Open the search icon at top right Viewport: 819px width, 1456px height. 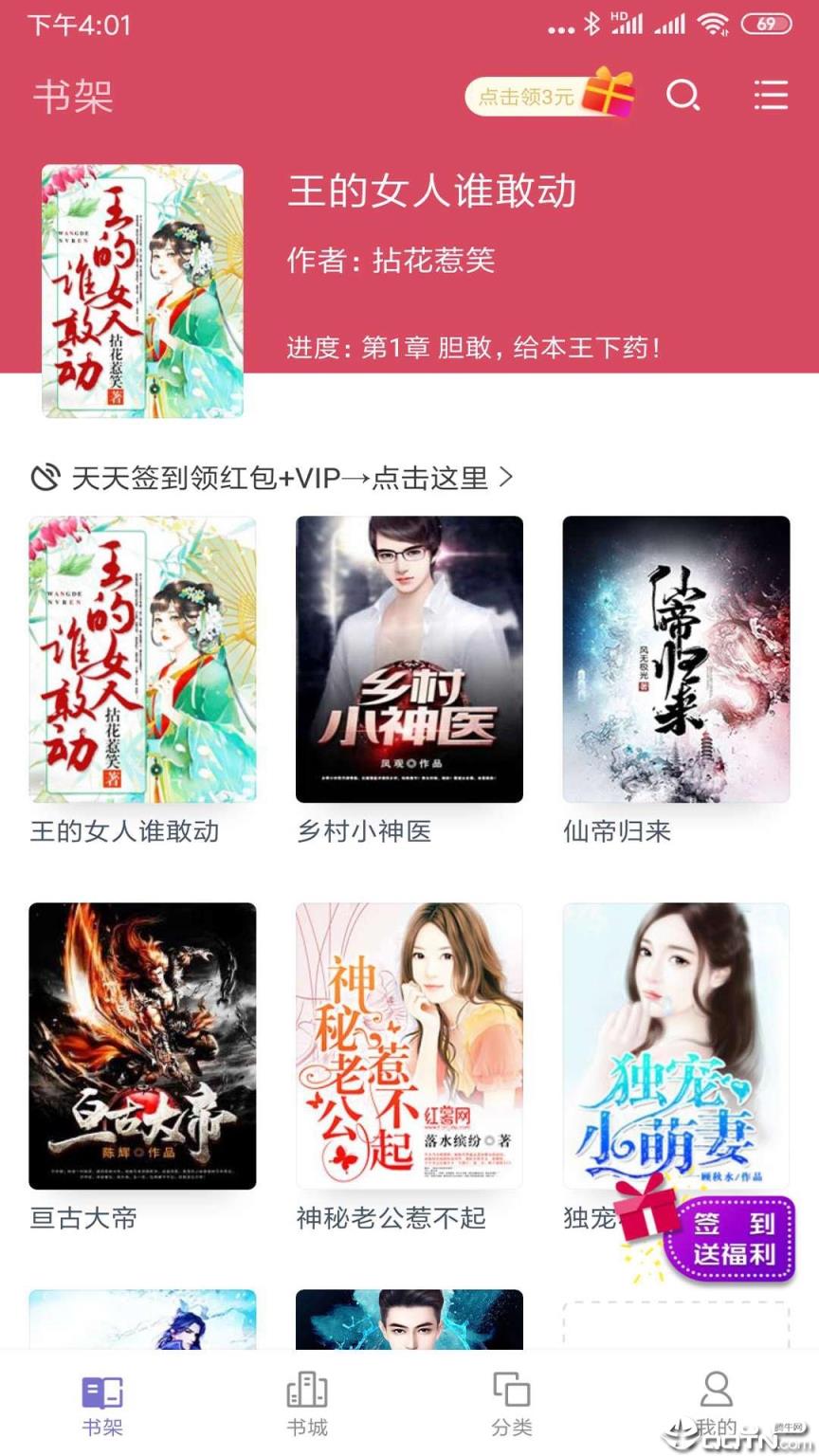pos(683,96)
